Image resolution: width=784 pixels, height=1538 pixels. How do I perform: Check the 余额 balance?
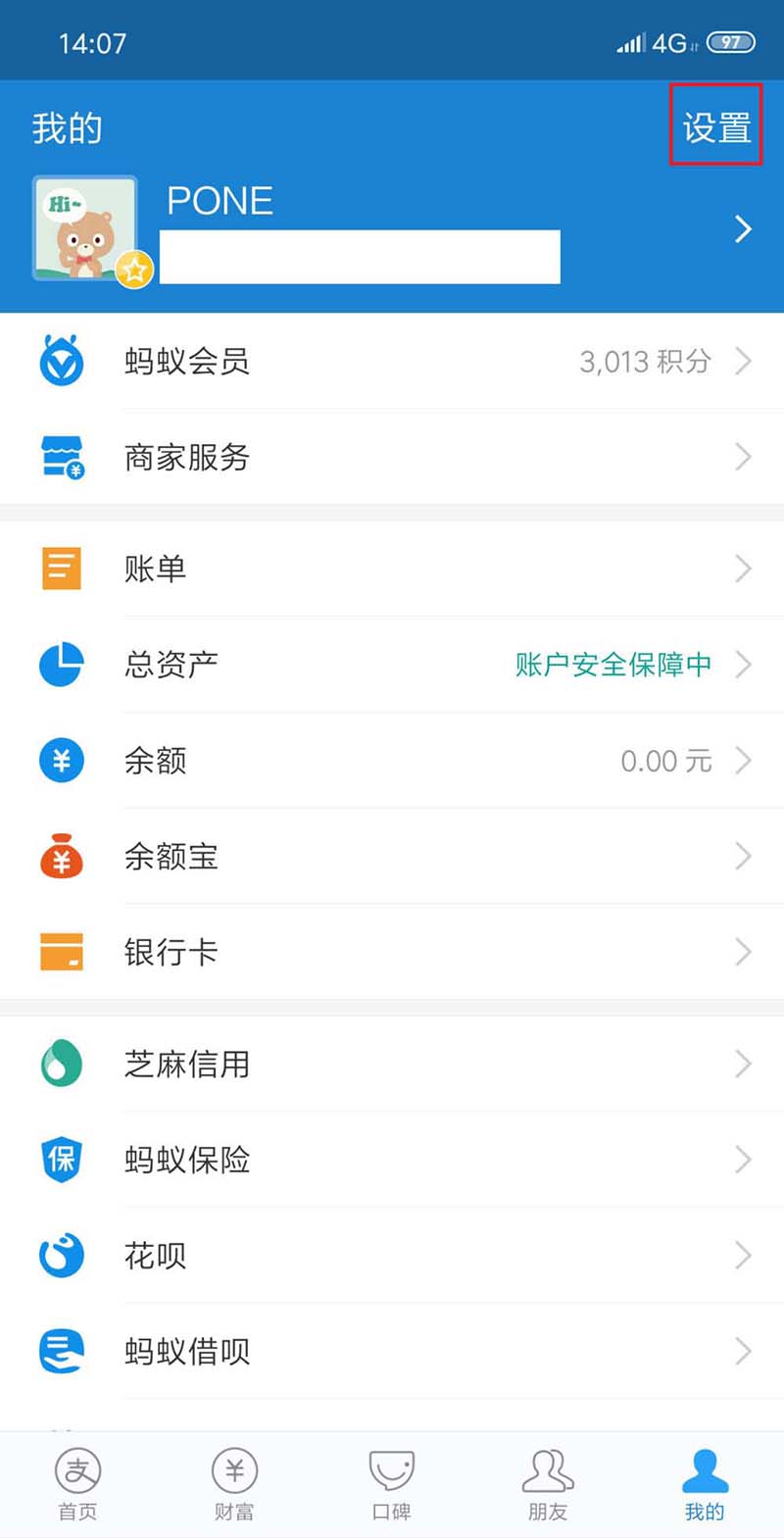pos(392,761)
